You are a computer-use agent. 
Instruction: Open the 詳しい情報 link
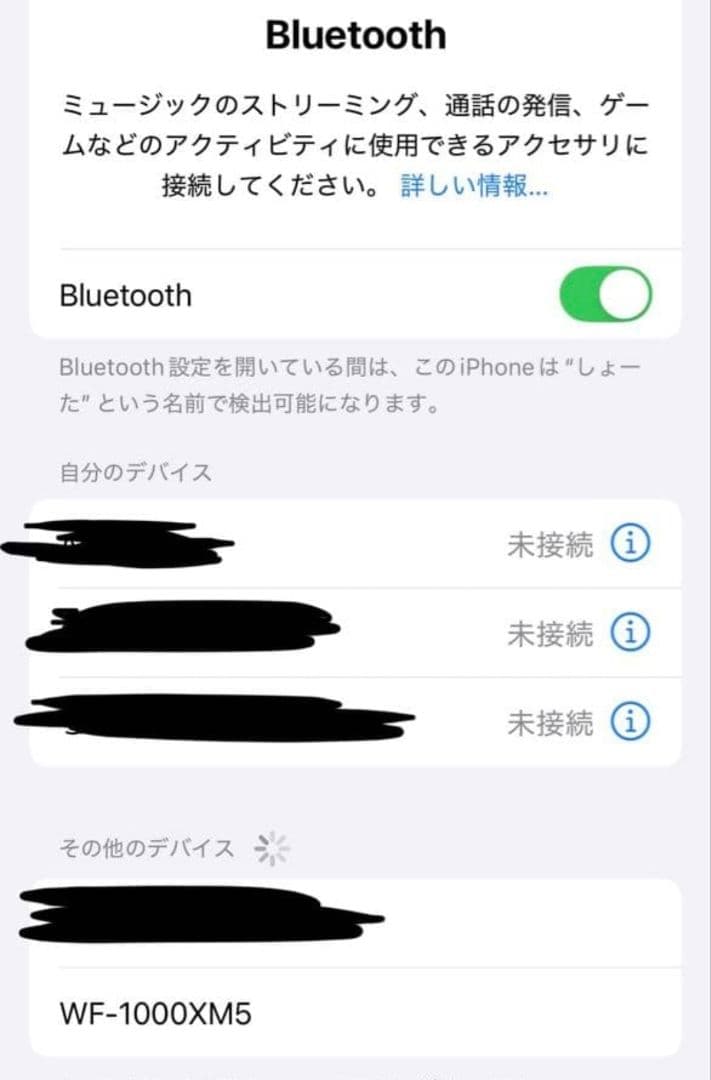(x=474, y=186)
